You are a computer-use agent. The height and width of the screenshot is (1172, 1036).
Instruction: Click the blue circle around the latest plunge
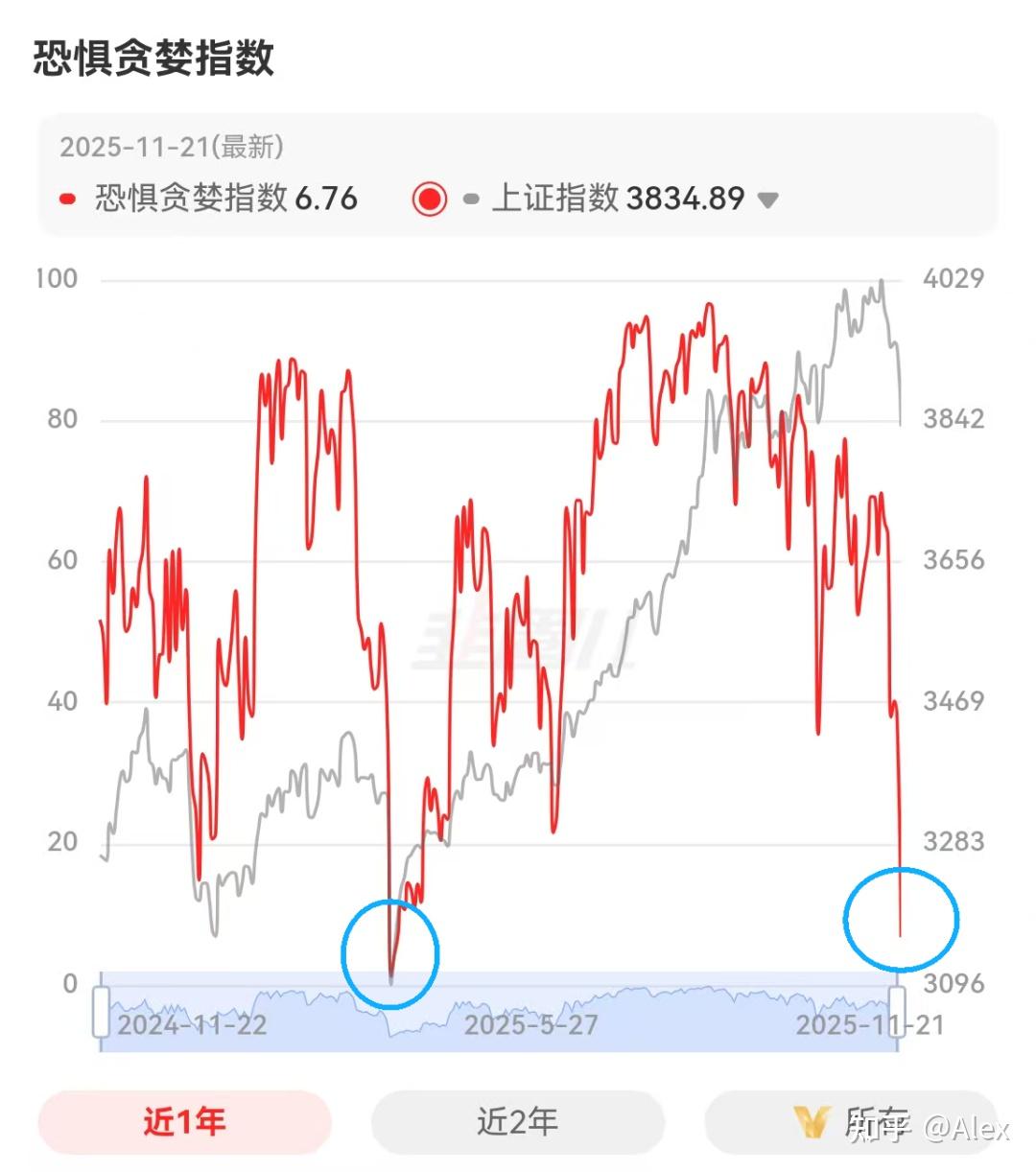[x=900, y=919]
